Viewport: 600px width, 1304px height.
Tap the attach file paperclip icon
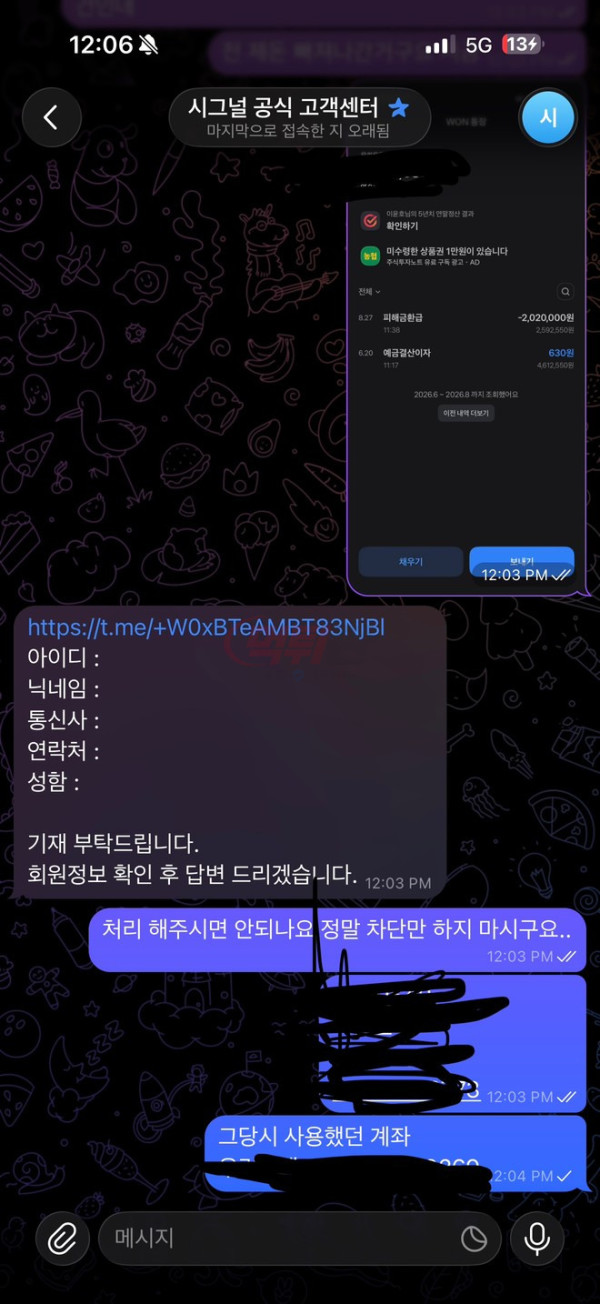click(x=63, y=1240)
